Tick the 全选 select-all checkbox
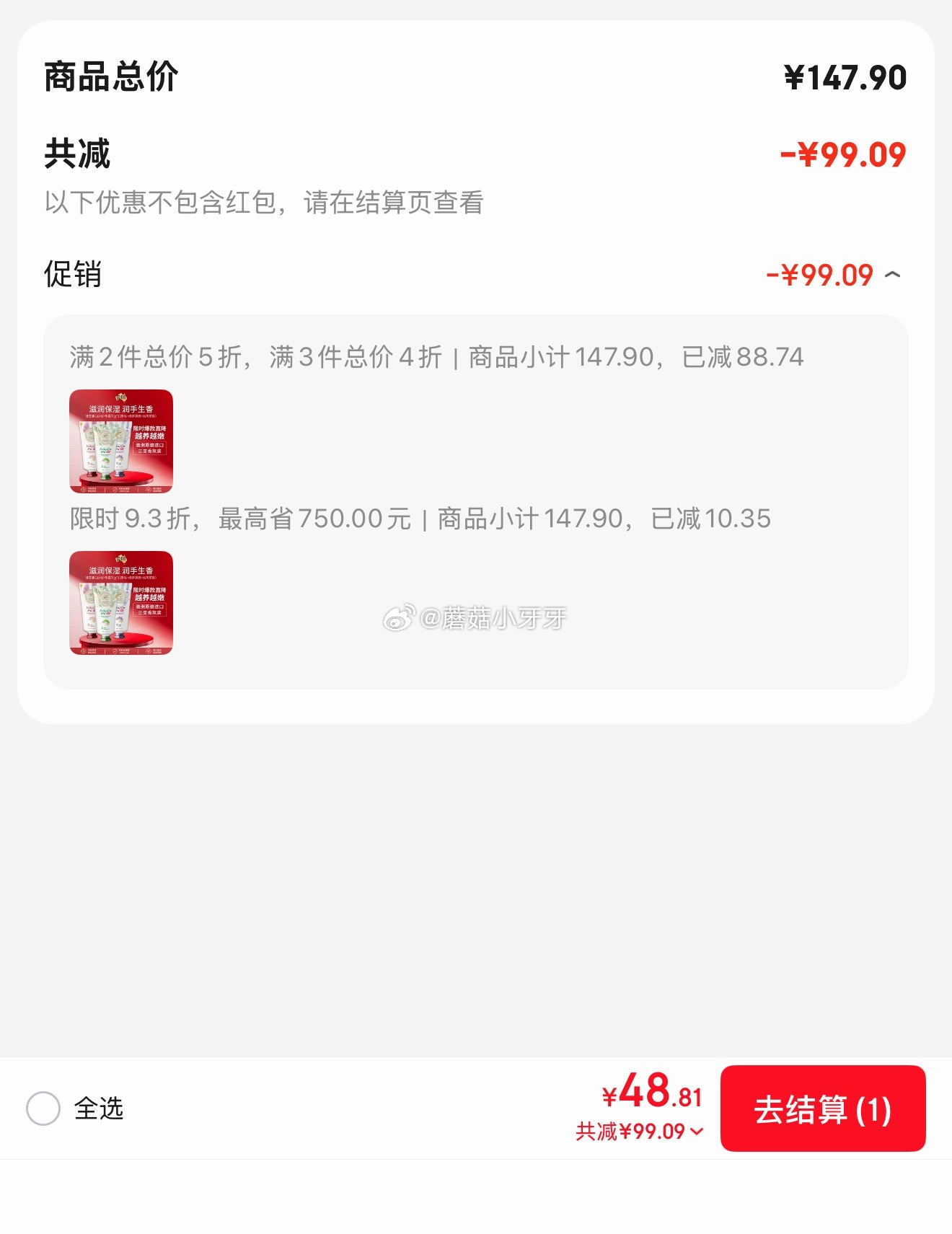 [x=43, y=1109]
